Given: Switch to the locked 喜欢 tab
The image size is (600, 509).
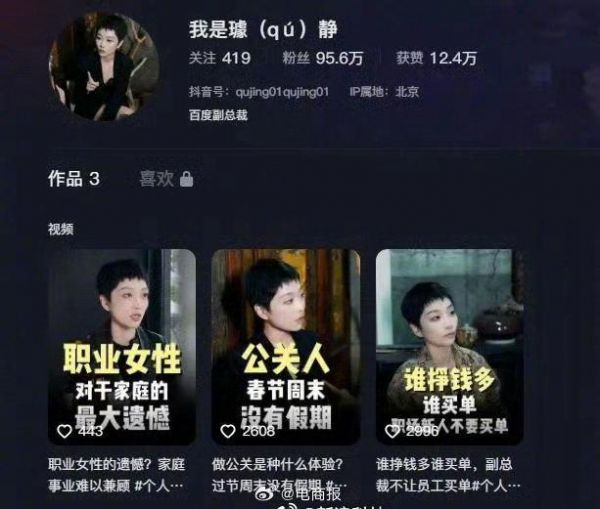Looking at the screenshot, I should coord(166,179).
